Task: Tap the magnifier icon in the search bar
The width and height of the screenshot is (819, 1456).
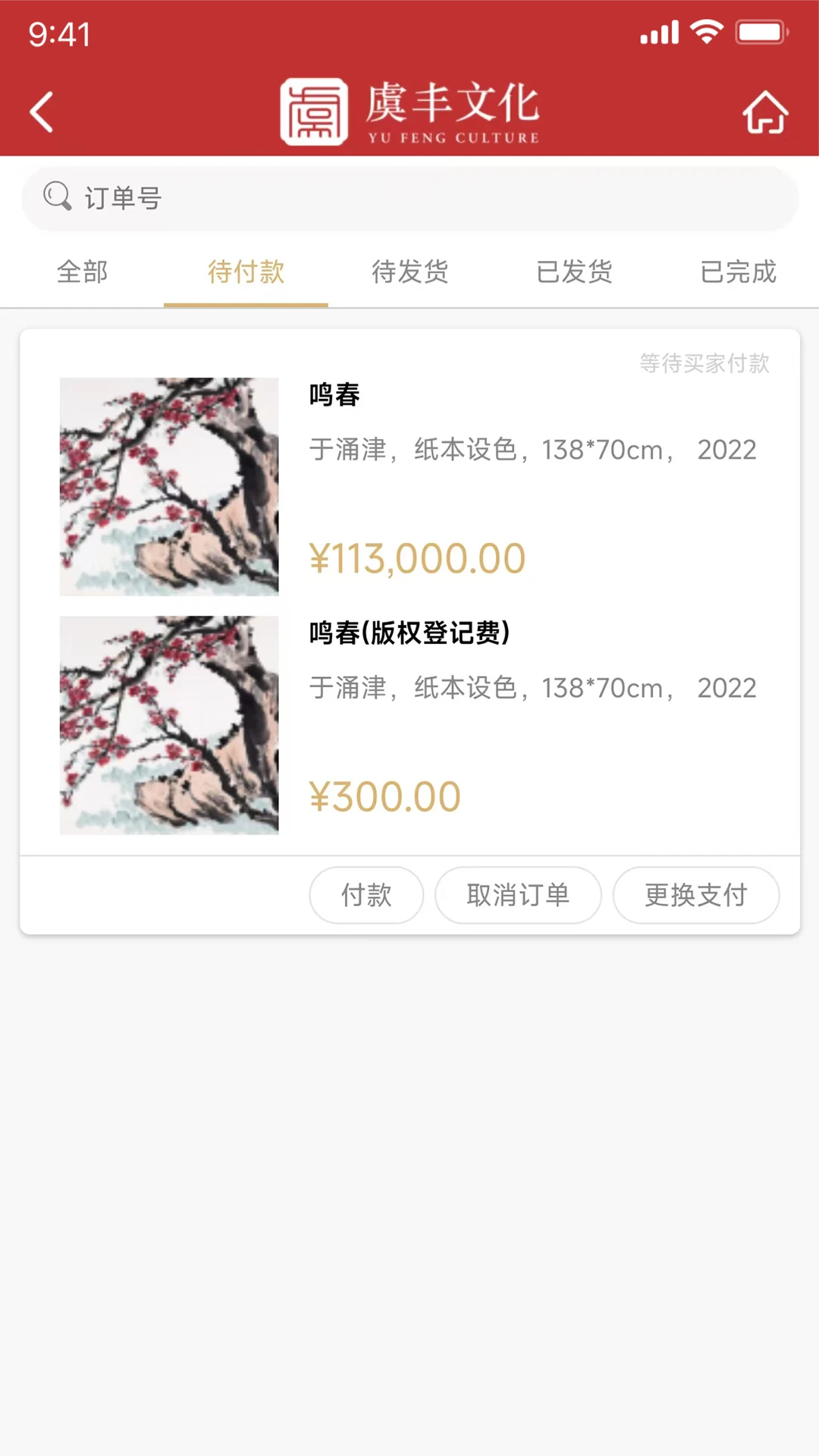Action: (x=56, y=197)
